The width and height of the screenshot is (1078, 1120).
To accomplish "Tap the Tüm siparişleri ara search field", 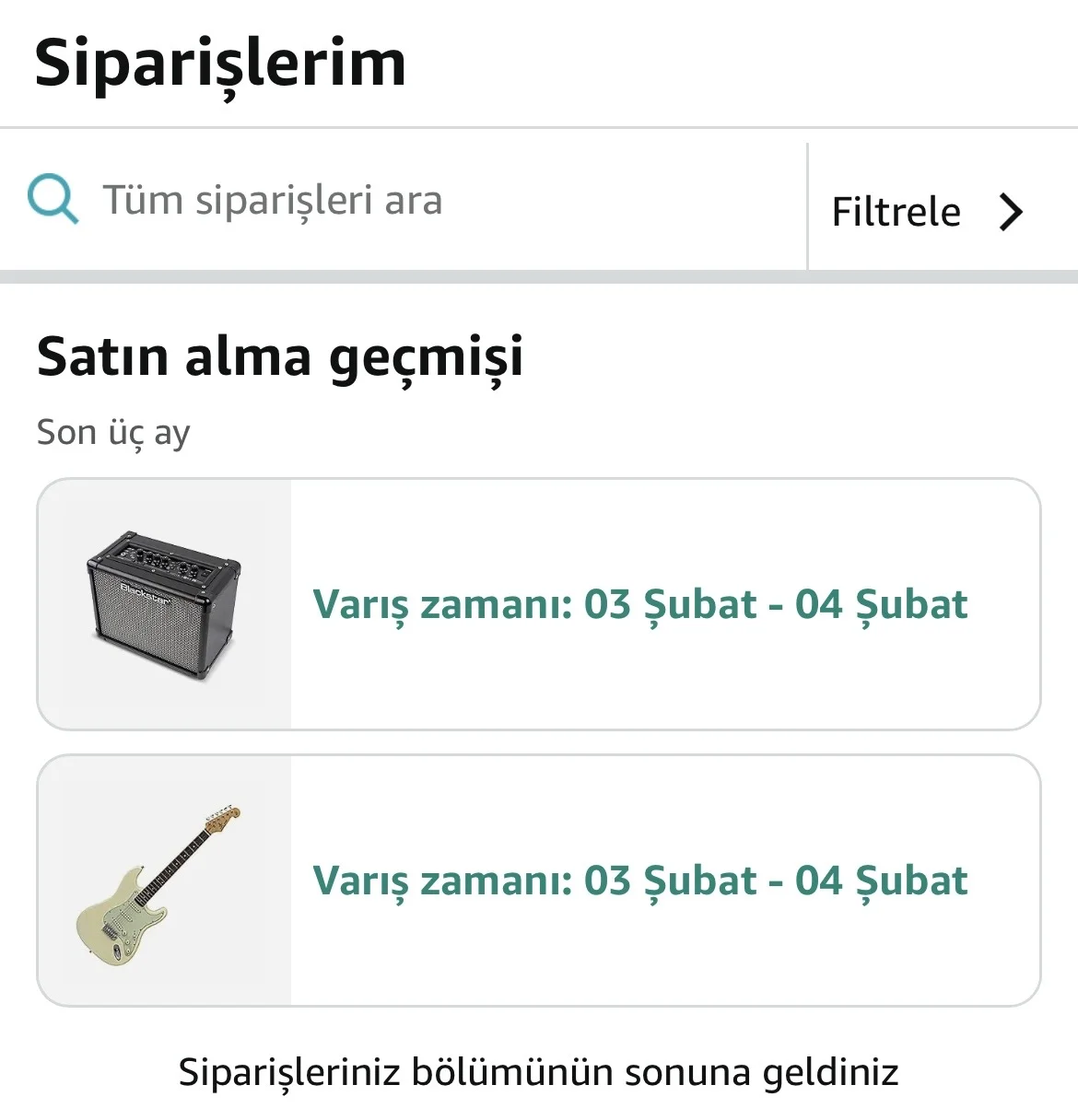I will pos(405,201).
